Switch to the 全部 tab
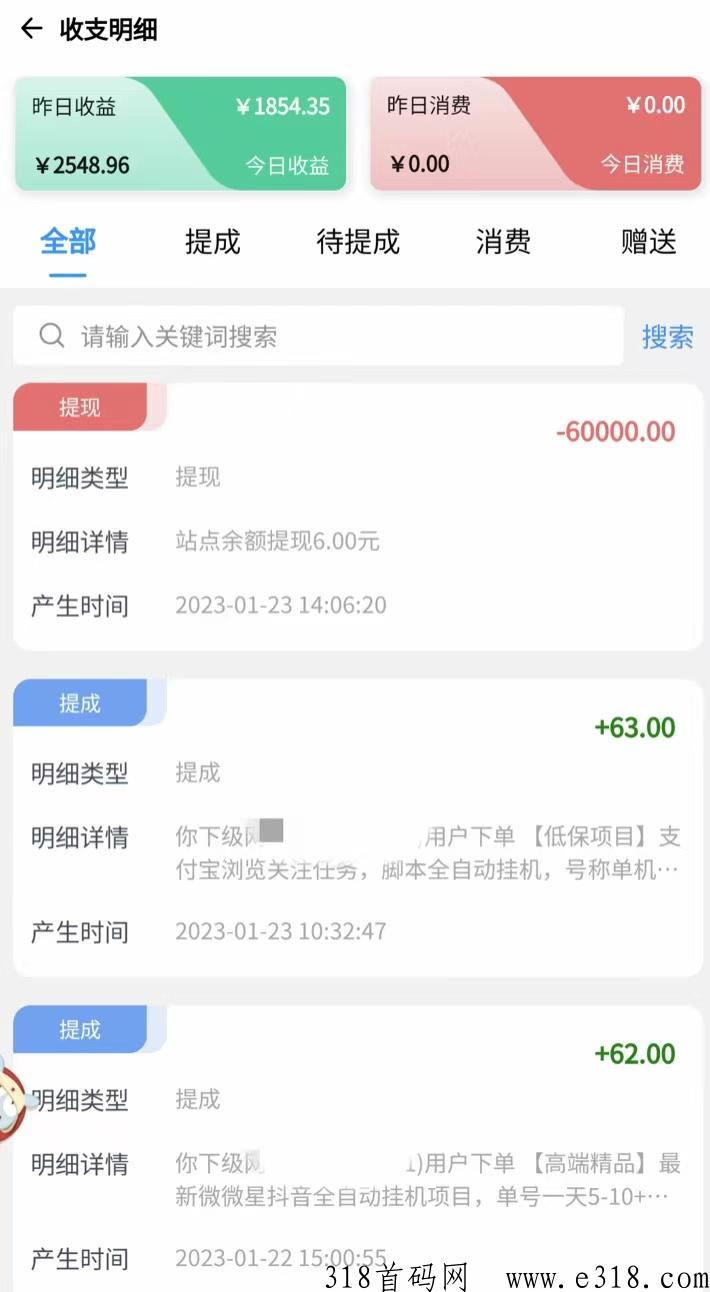Viewport: 710px width, 1292px height. (x=68, y=241)
